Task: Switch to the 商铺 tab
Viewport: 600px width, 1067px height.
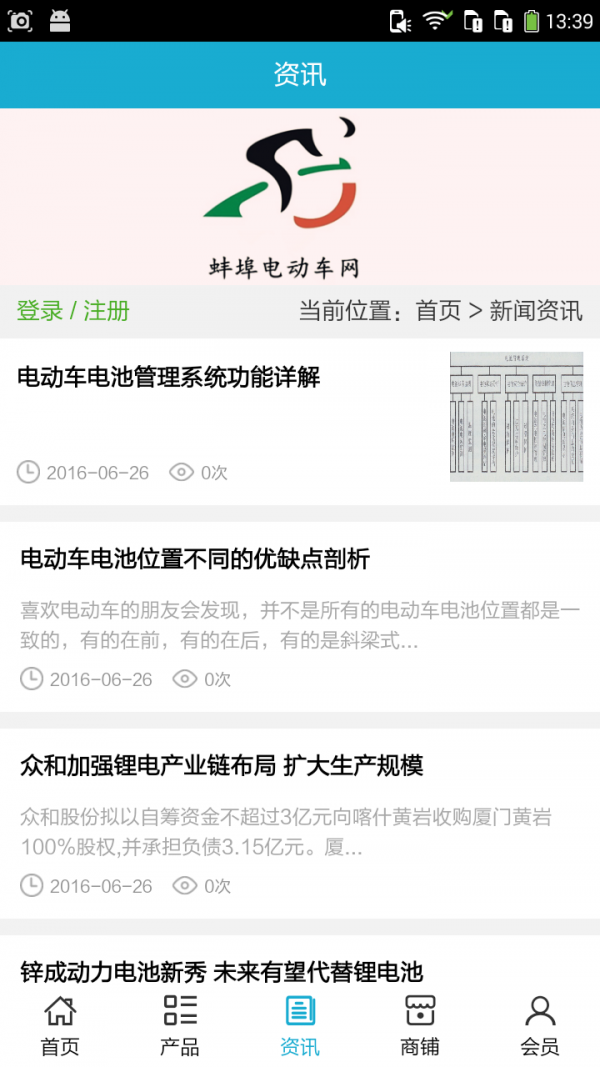Action: [x=420, y=1025]
